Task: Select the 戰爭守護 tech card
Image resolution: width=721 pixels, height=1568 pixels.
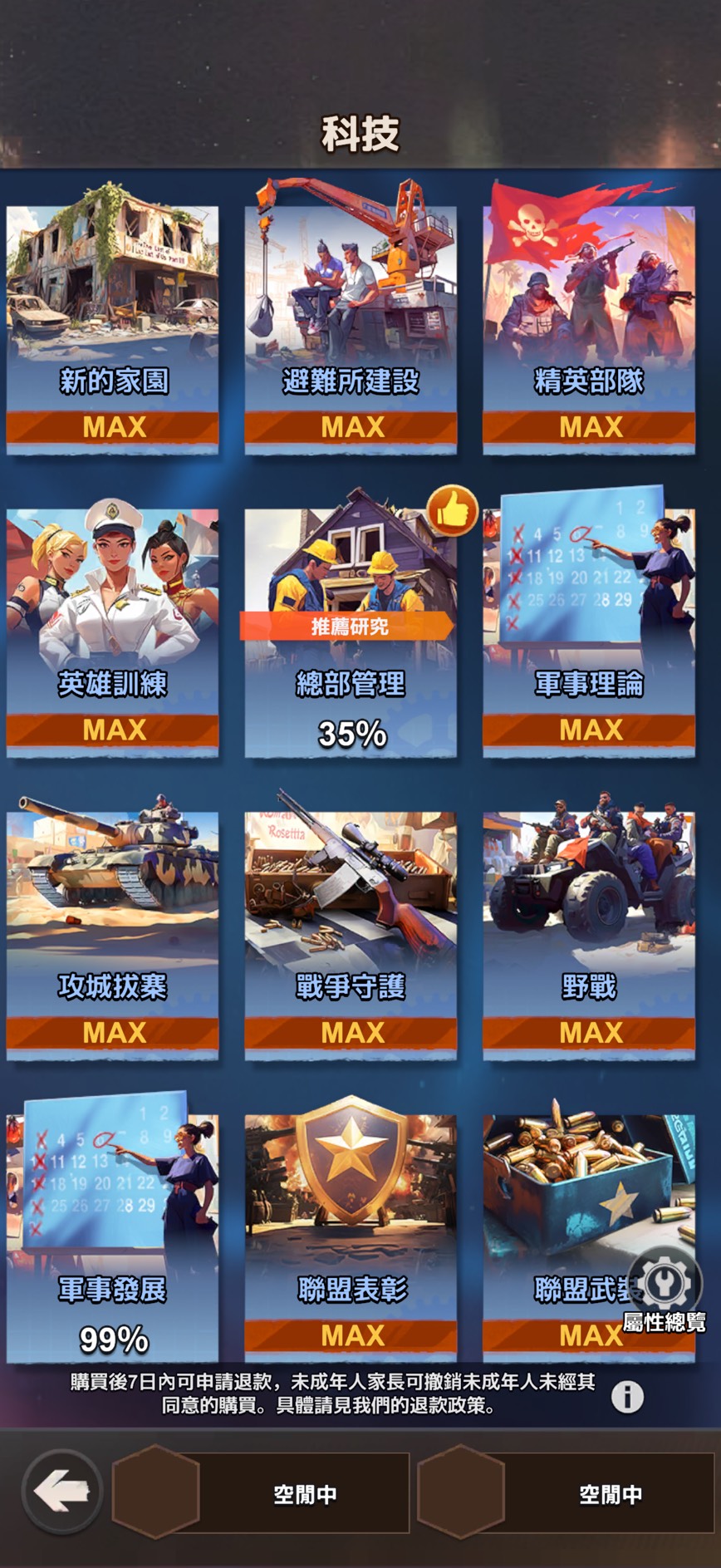Action: [x=351, y=935]
